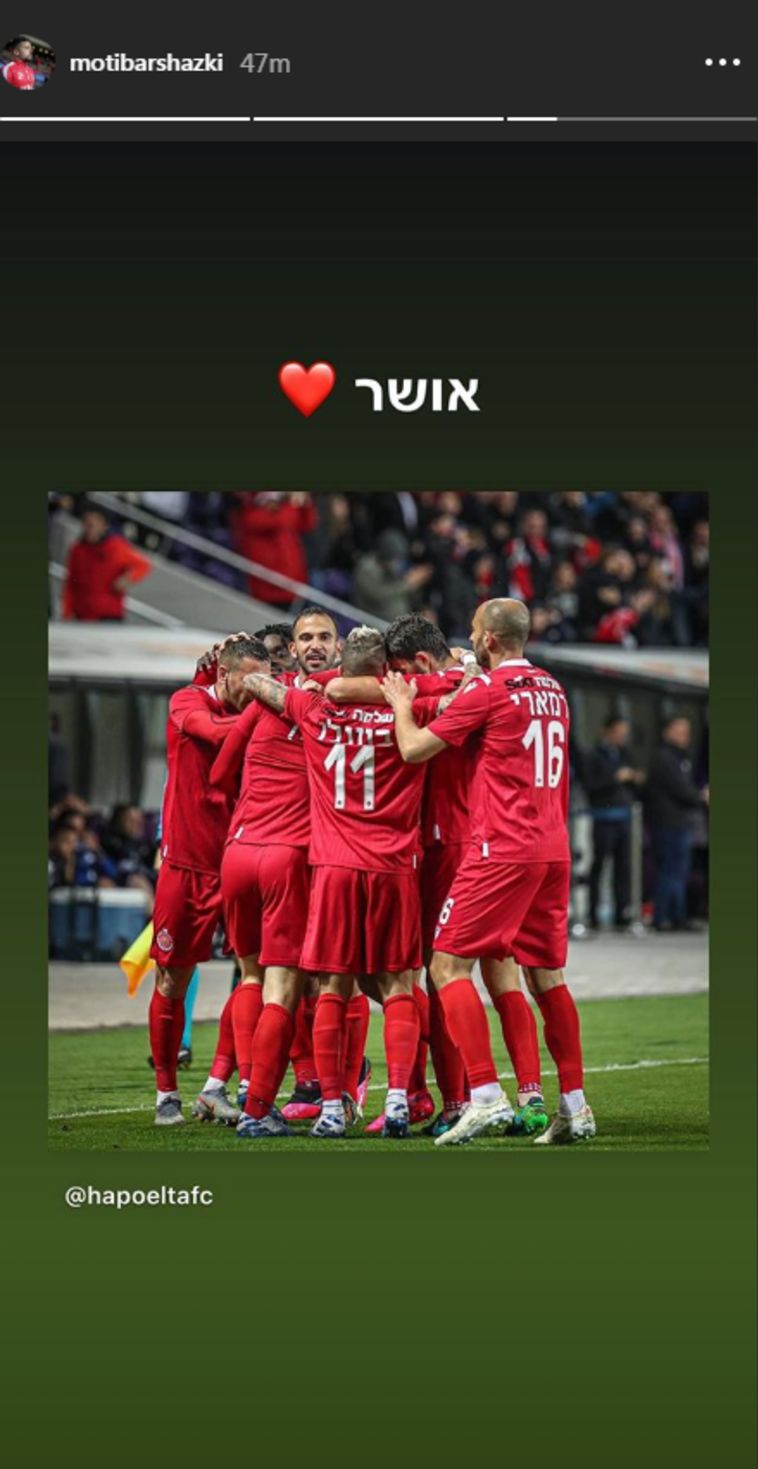Image resolution: width=758 pixels, height=1469 pixels.
Task: Open the @hapoeltafc mention
Action: [x=139, y=1196]
